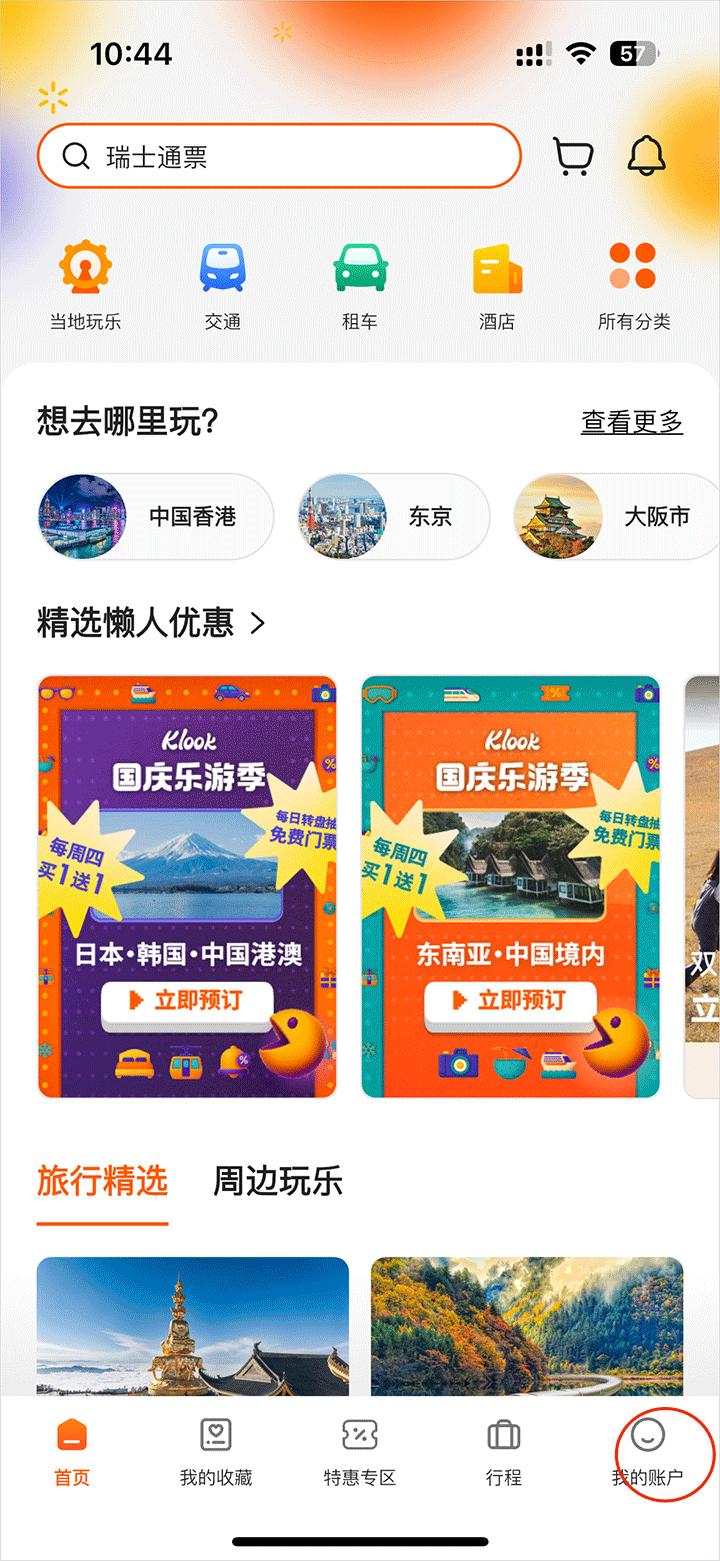Open the 租车 category
Image resolution: width=720 pixels, height=1561 pixels.
coord(360,286)
